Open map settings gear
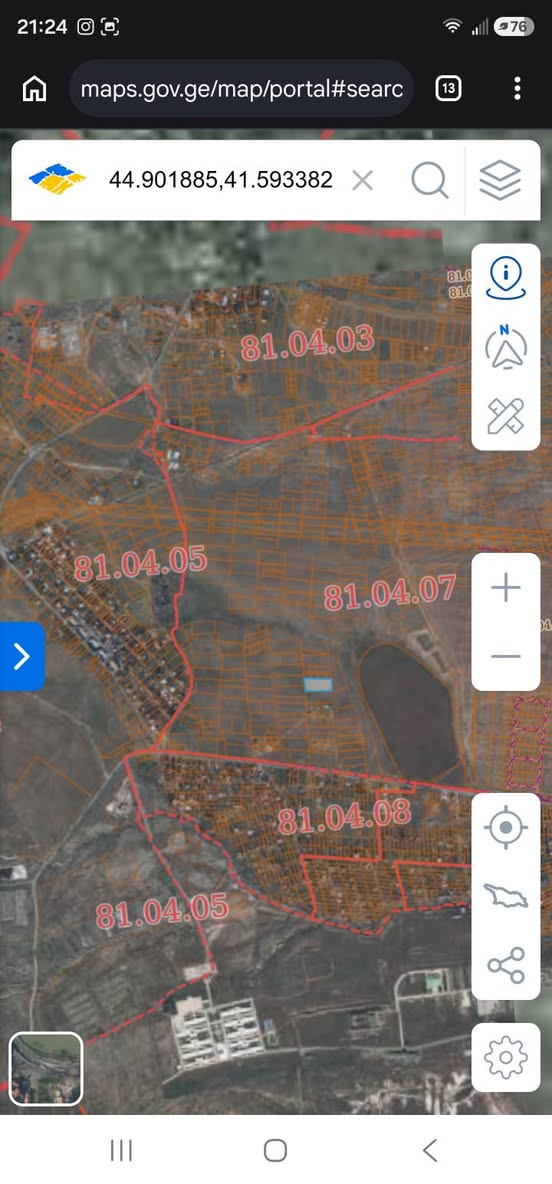The height and width of the screenshot is (1184, 552). pos(506,1057)
